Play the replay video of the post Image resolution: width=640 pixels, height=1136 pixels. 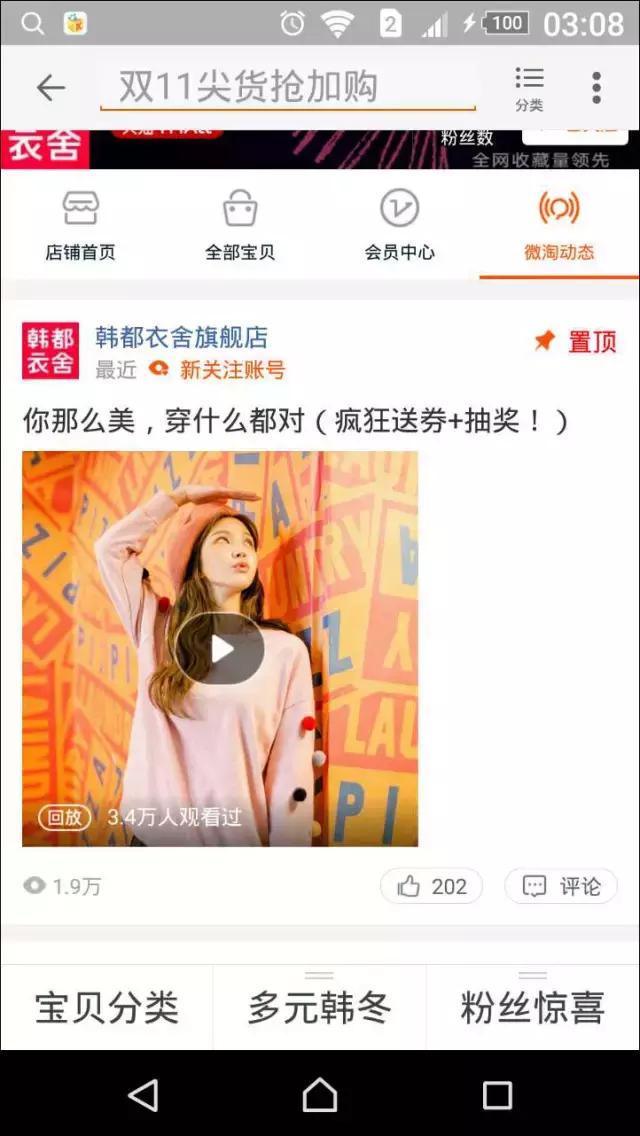coord(220,649)
